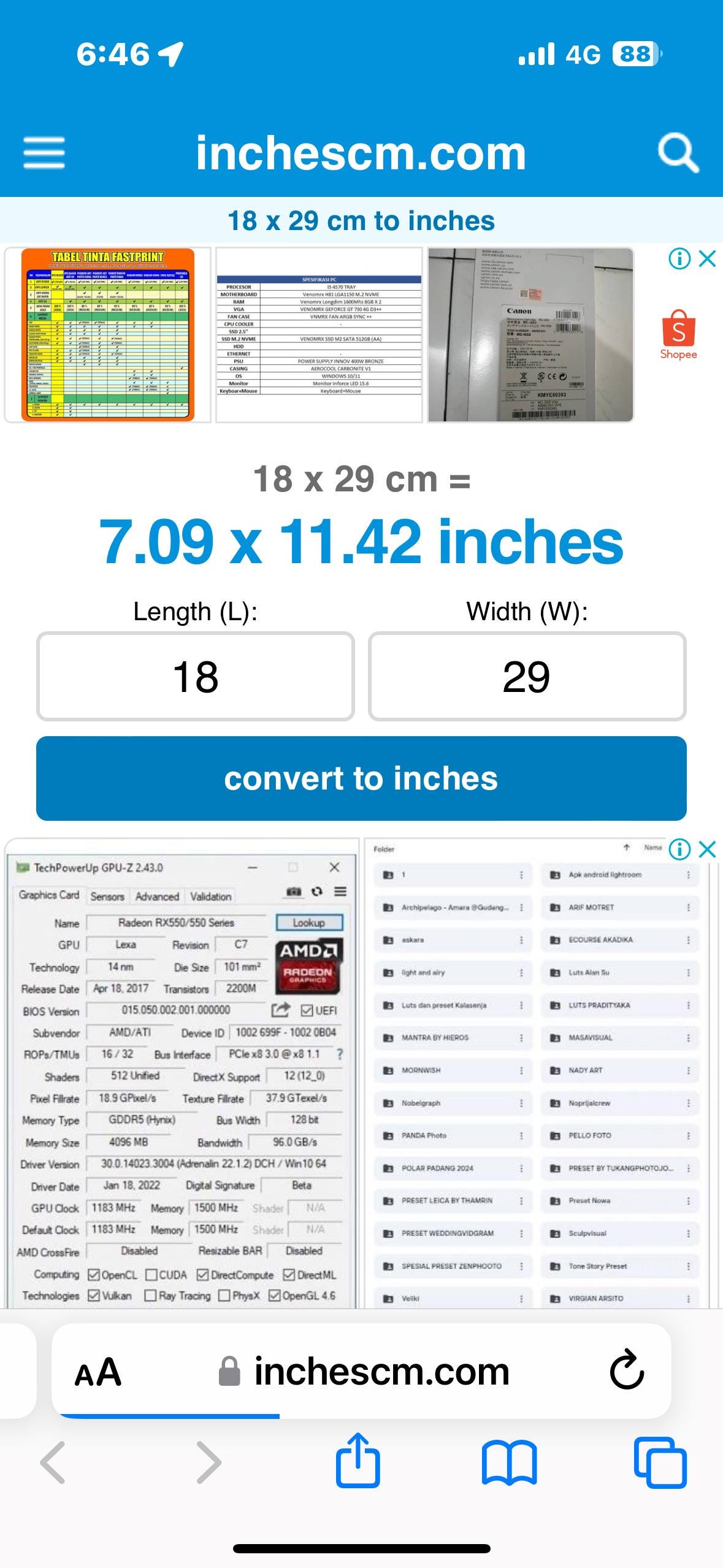Open the Spesifikasi PC ad tile
The width and height of the screenshot is (723, 1568).
pyautogui.click(x=319, y=335)
